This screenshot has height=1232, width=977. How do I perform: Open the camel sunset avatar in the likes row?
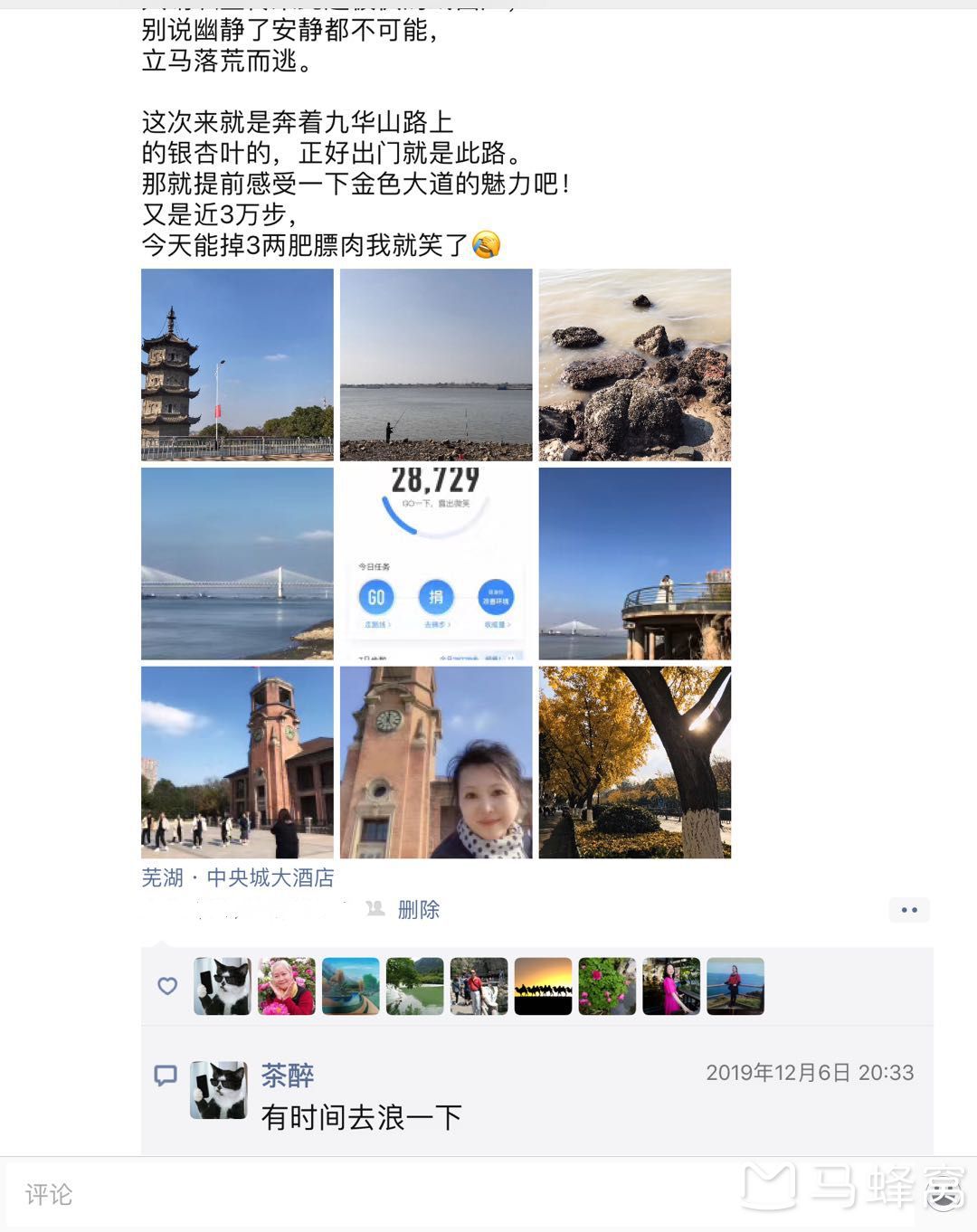[x=543, y=986]
